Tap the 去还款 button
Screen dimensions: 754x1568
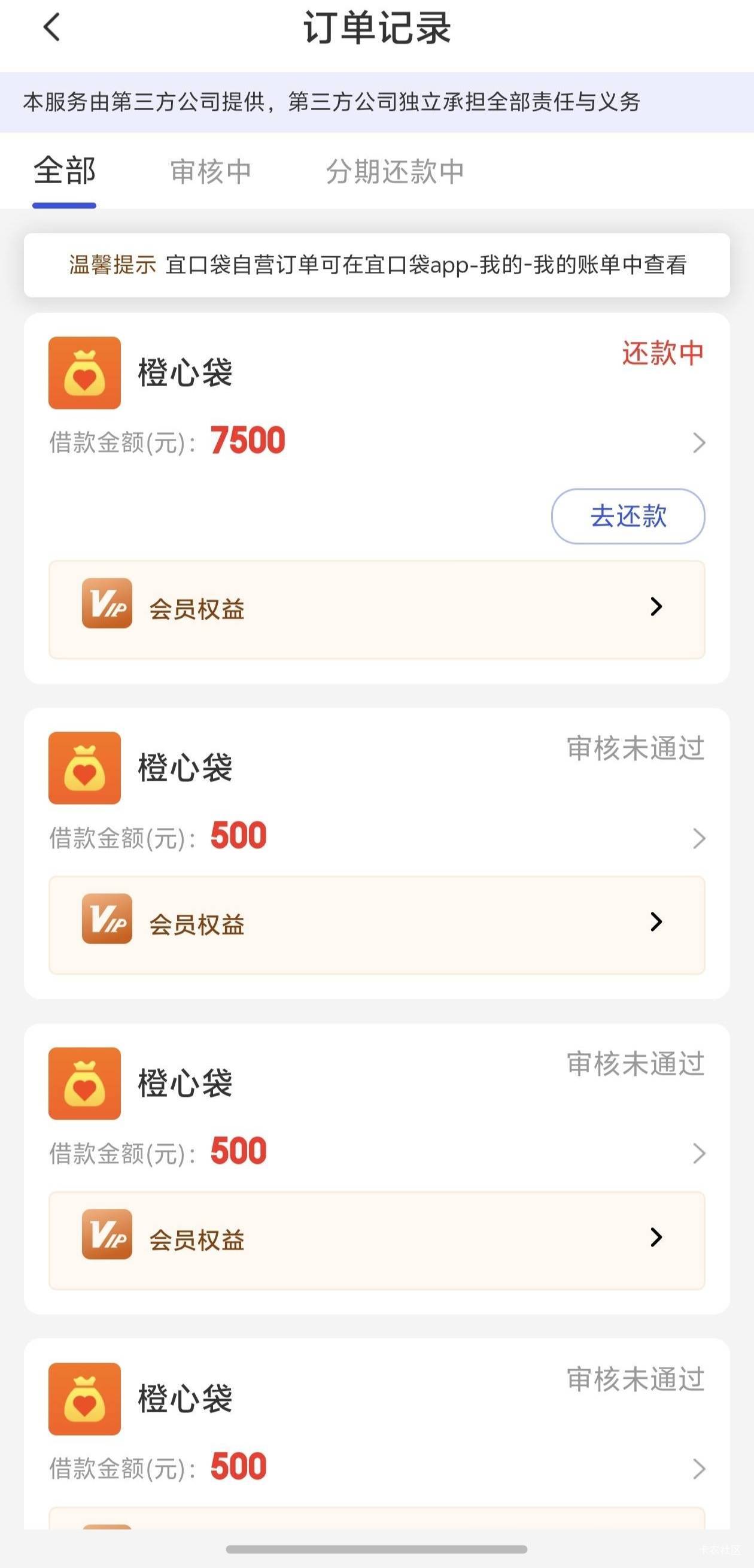pyautogui.click(x=627, y=516)
